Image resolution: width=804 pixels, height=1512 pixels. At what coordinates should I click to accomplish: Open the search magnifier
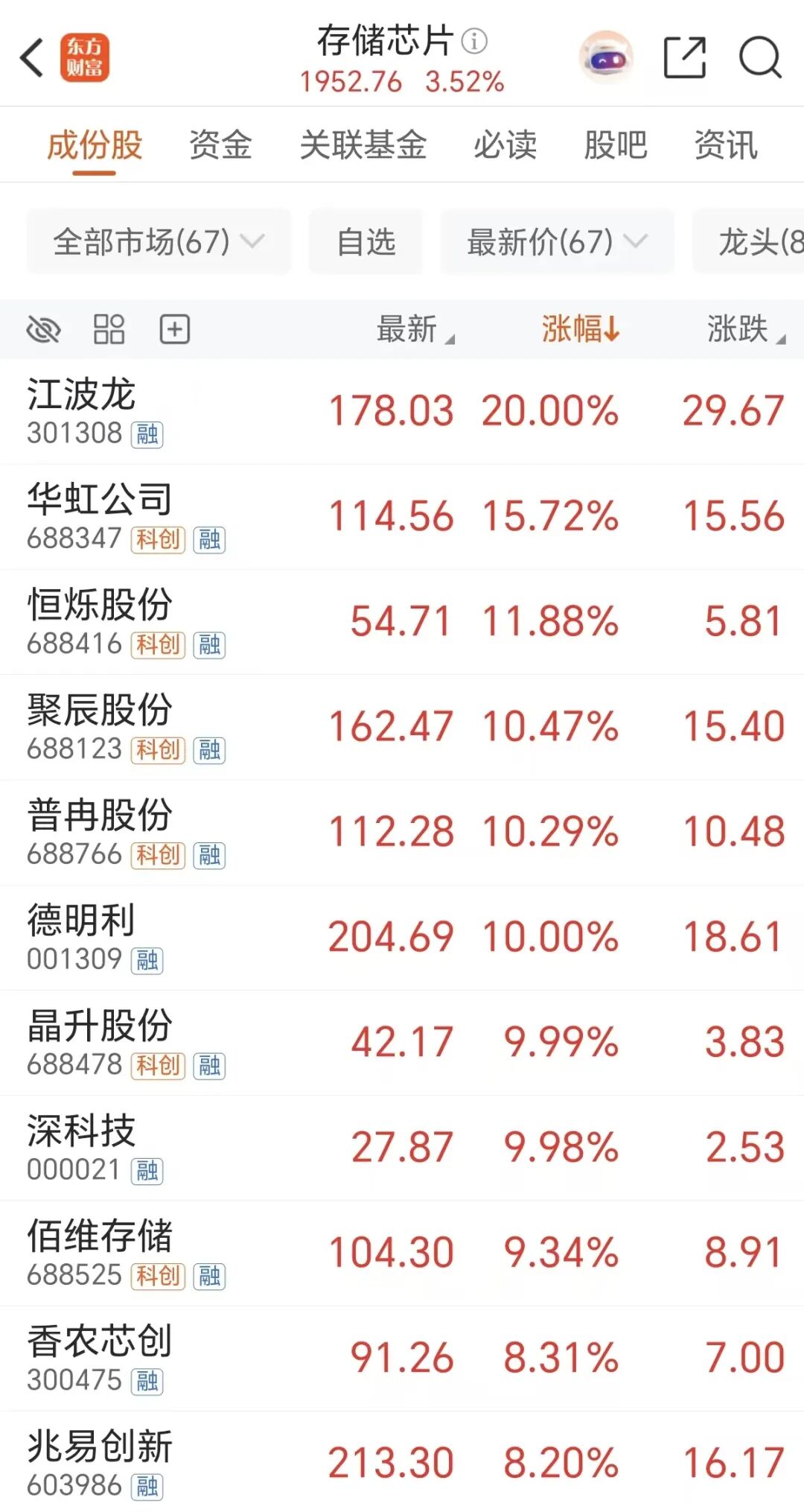759,57
